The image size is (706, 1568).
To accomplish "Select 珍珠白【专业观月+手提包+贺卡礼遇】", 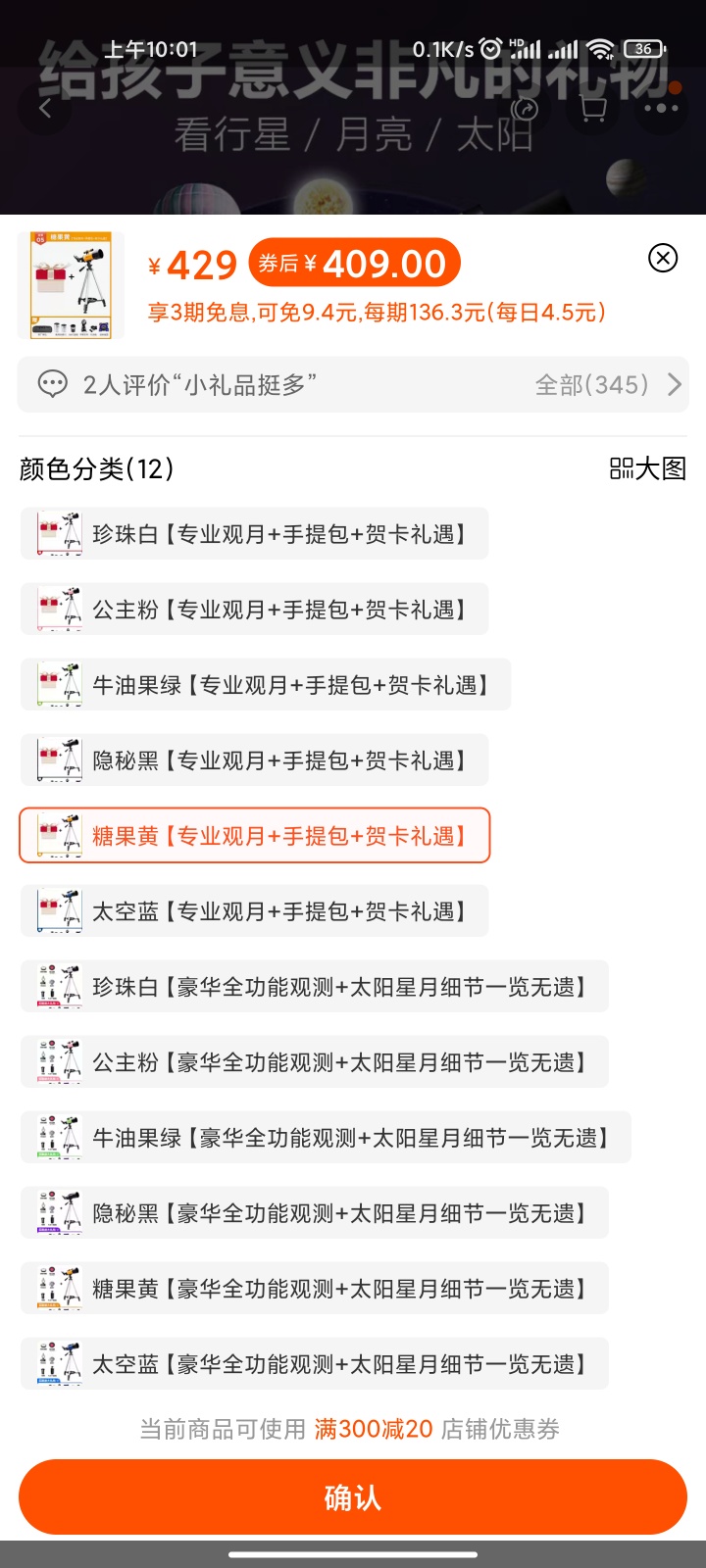I will click(x=255, y=534).
